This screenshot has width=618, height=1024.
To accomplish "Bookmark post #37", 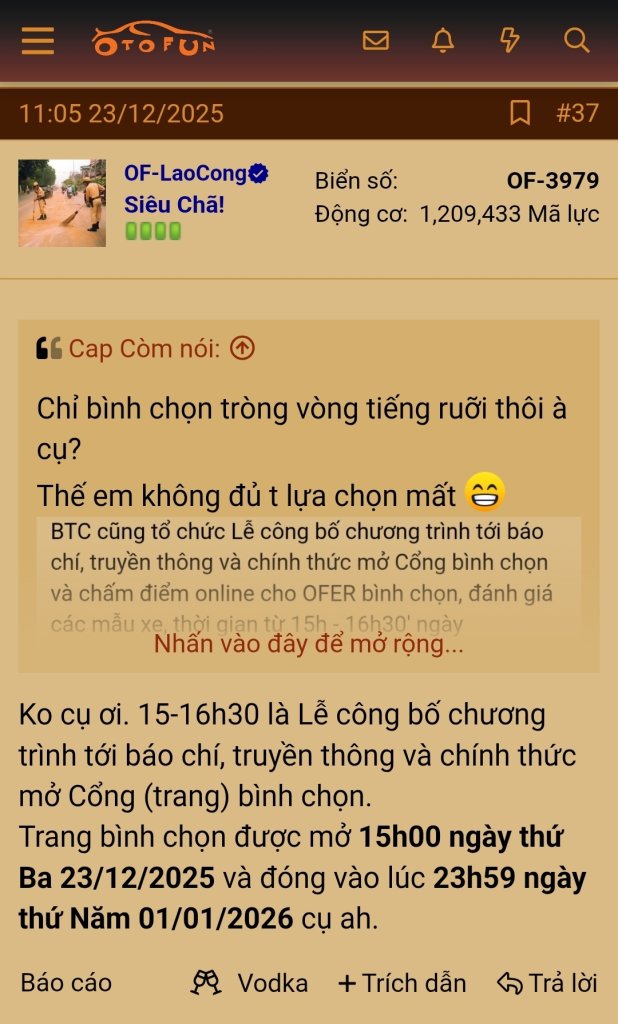I will tap(520, 113).
